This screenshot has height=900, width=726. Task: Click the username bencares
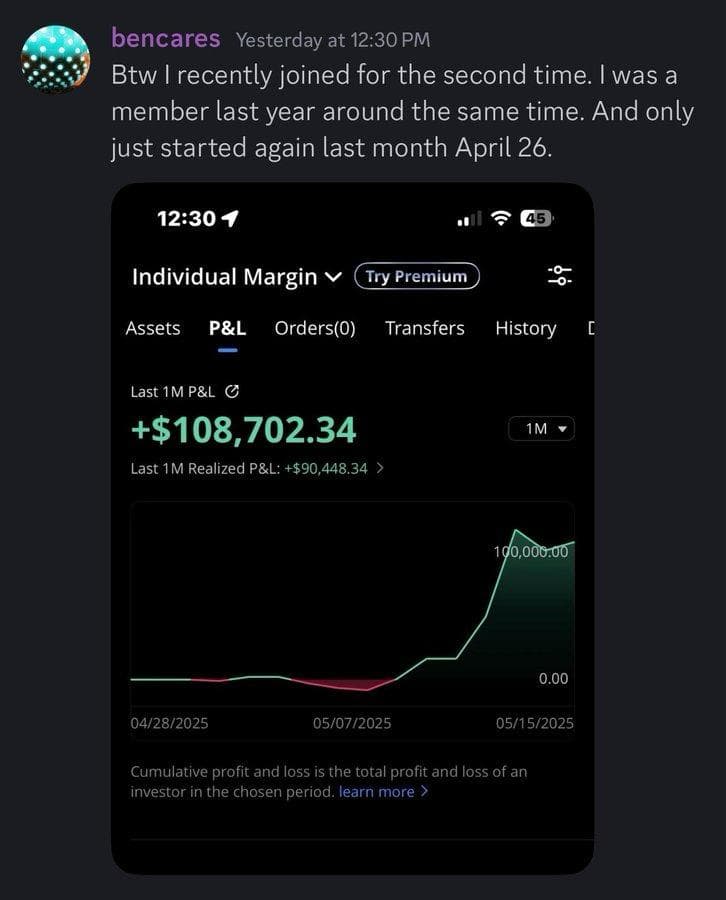point(165,39)
